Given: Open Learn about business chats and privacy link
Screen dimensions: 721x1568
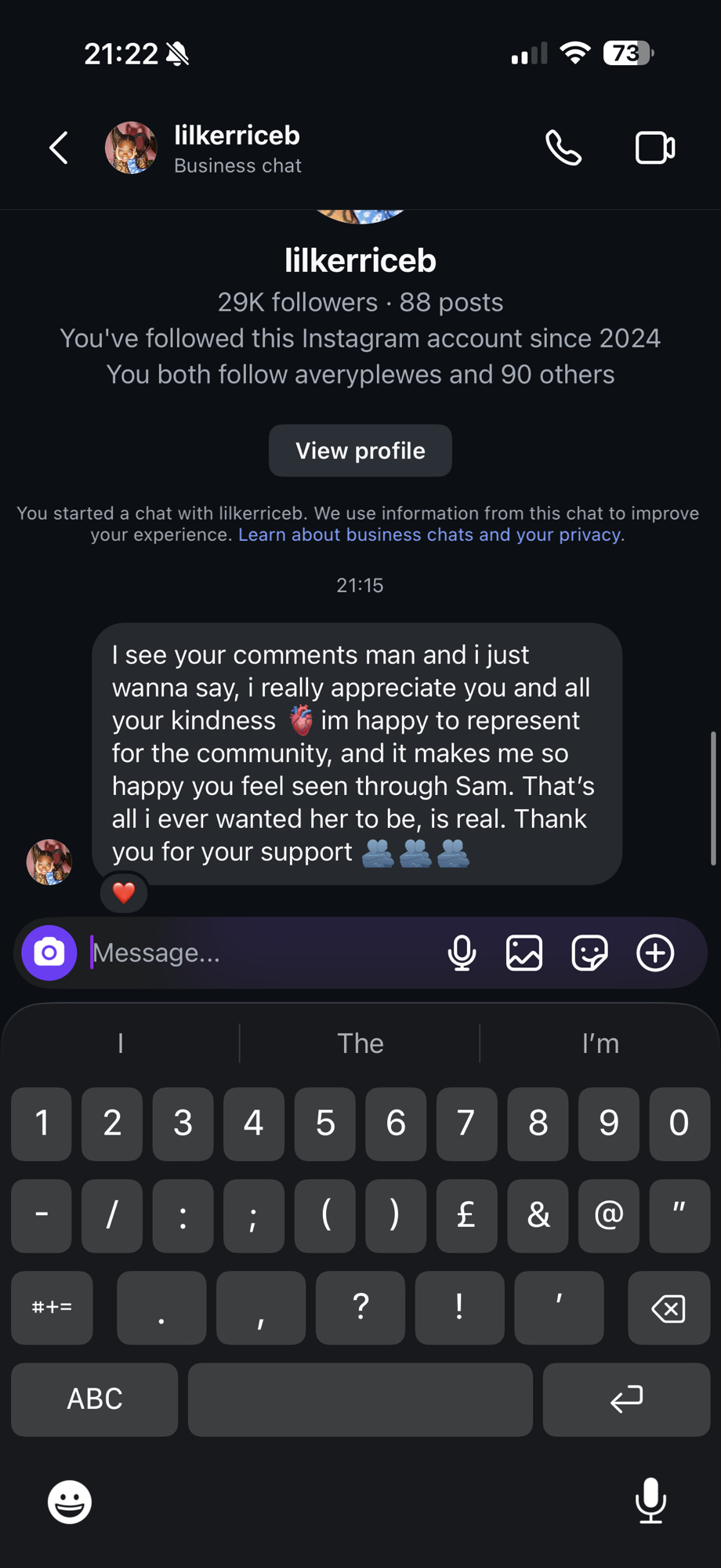Looking at the screenshot, I should 429,535.
